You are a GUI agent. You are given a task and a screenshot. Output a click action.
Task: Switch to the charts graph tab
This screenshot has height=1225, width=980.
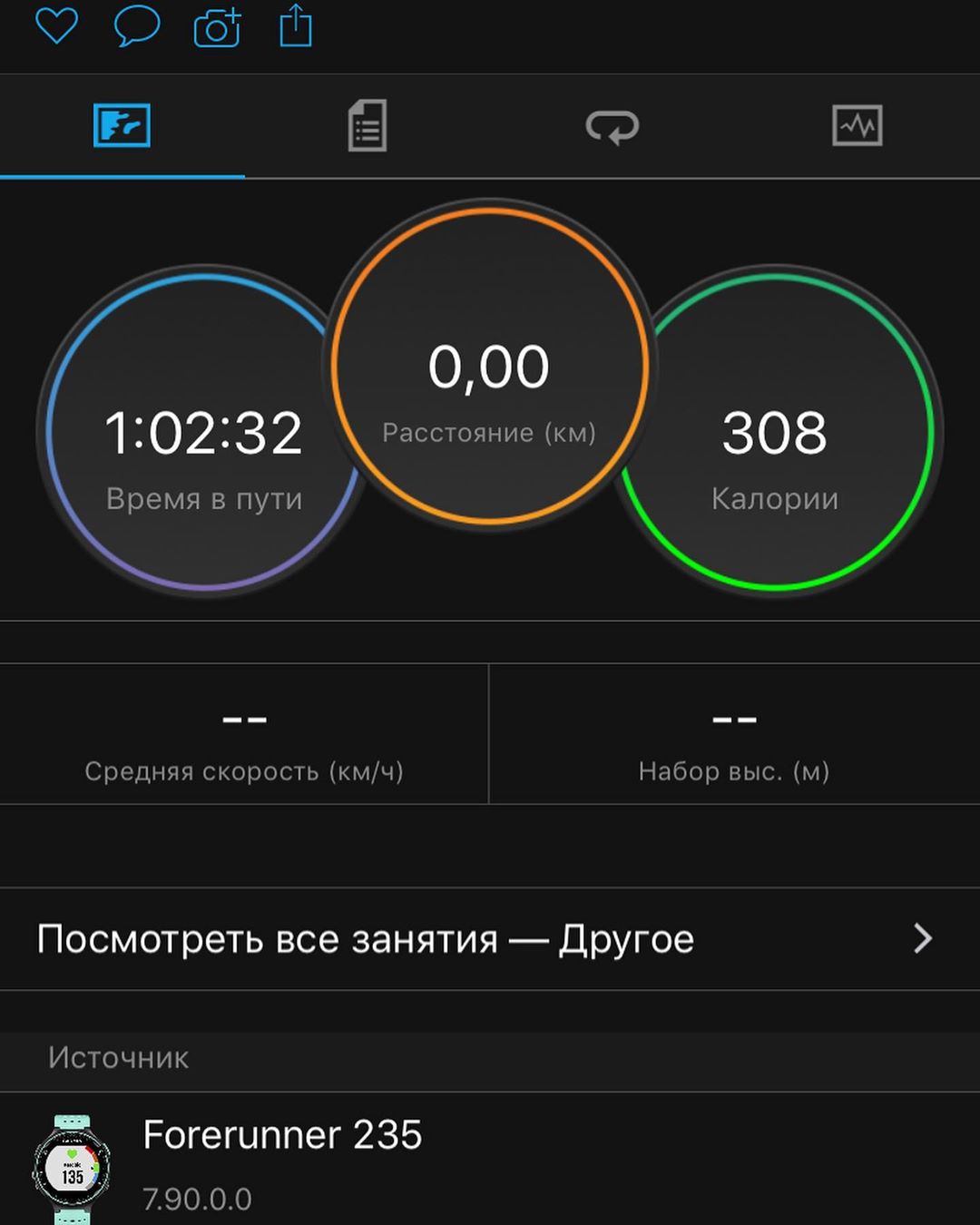coord(857,125)
